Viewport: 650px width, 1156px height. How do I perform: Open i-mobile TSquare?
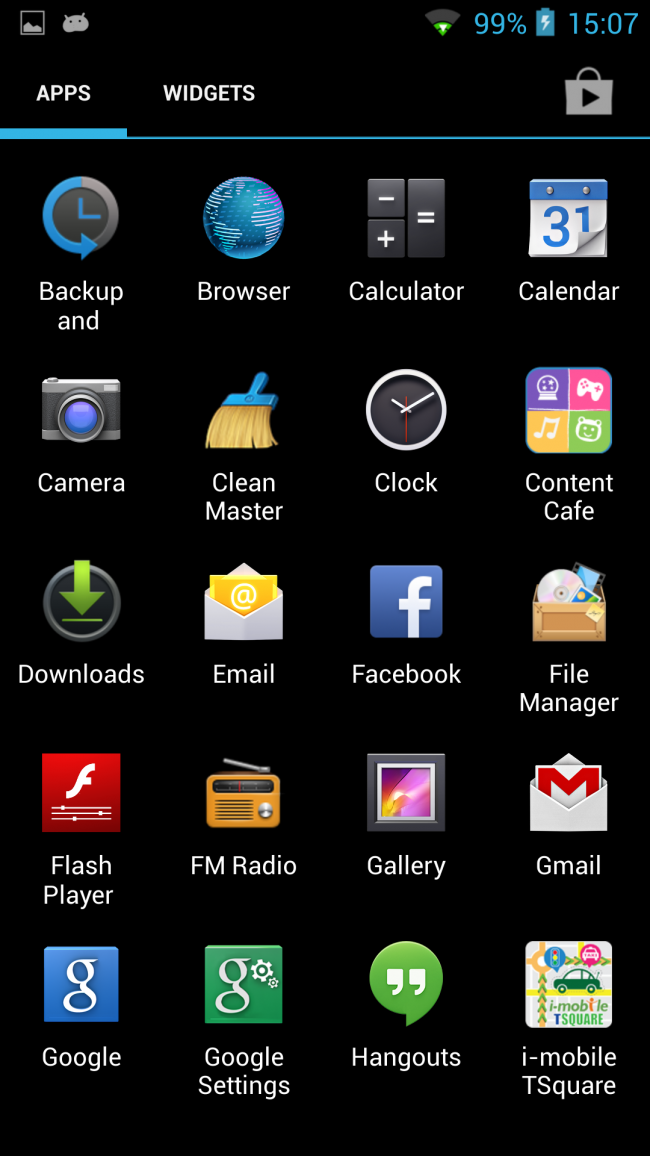(568, 985)
